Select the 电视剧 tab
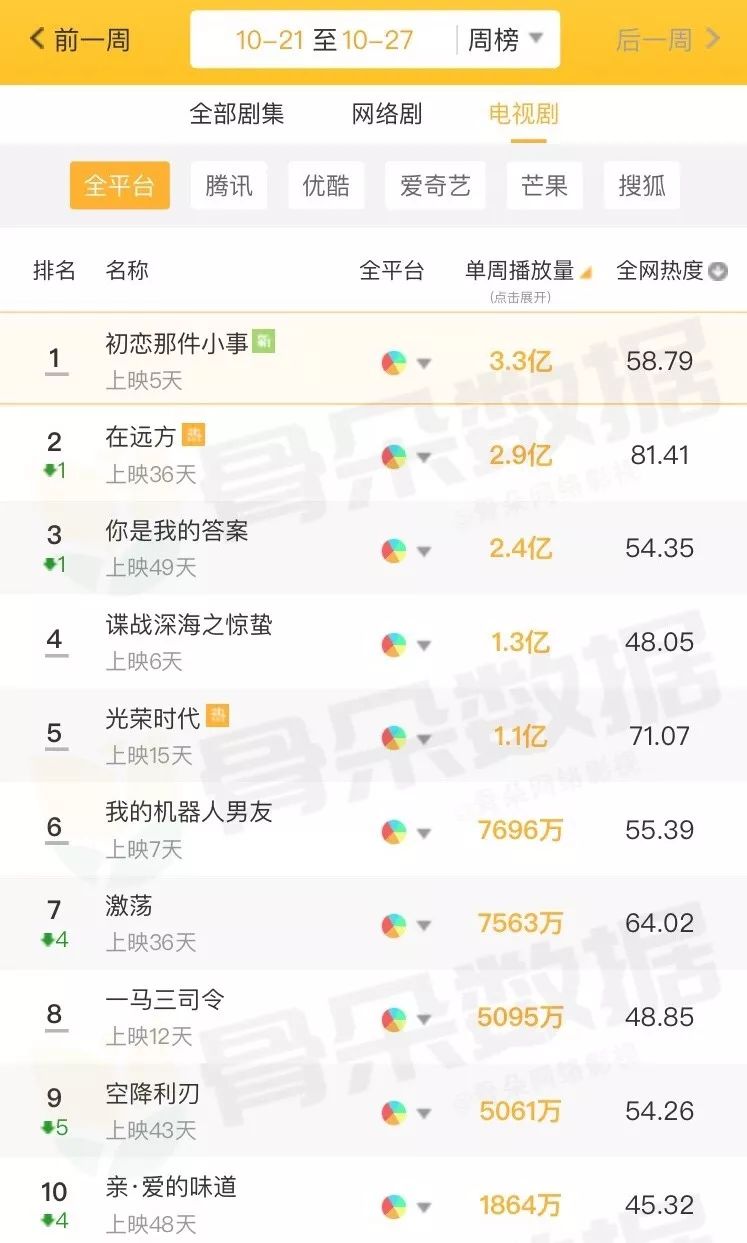 coord(523,114)
